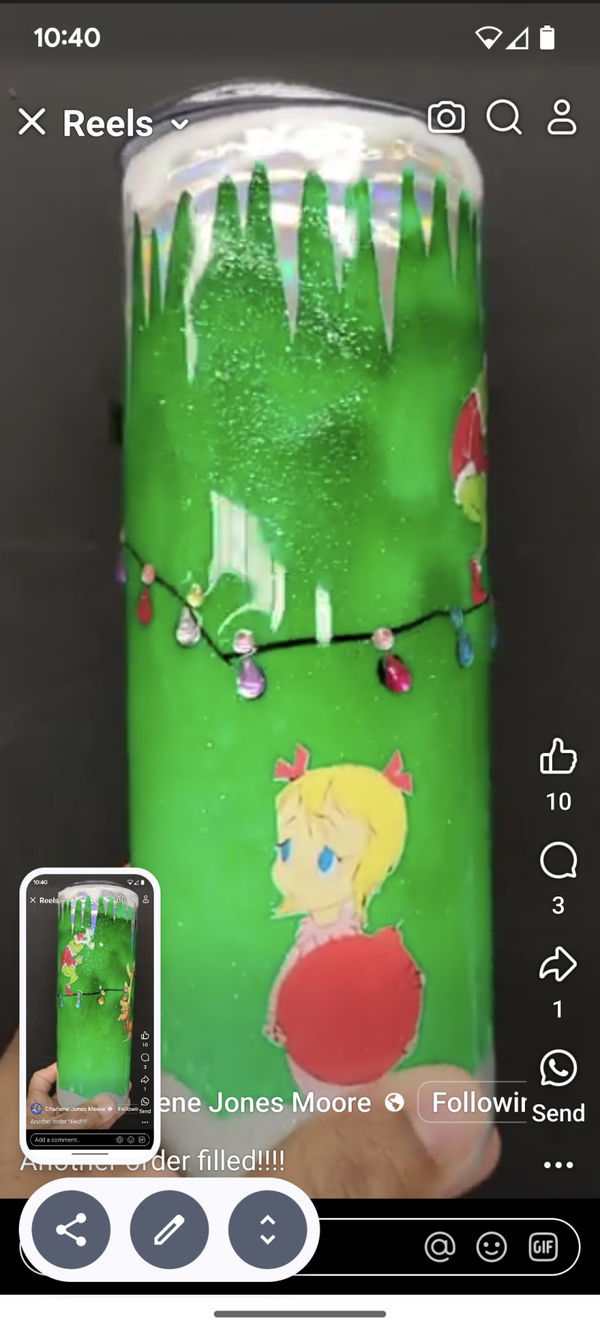Add a GIF to your comment
The height and width of the screenshot is (1333, 600).
pyautogui.click(x=543, y=1247)
